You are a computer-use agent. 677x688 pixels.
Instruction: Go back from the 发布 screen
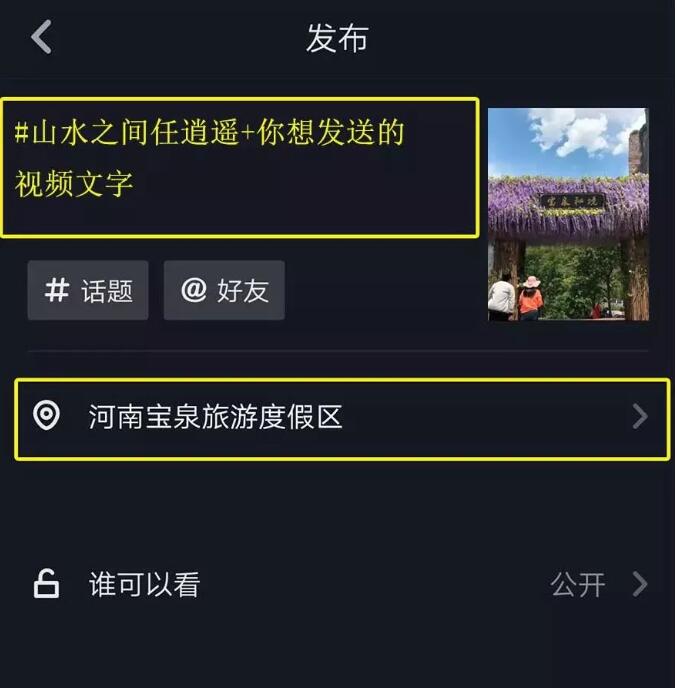pyautogui.click(x=41, y=38)
